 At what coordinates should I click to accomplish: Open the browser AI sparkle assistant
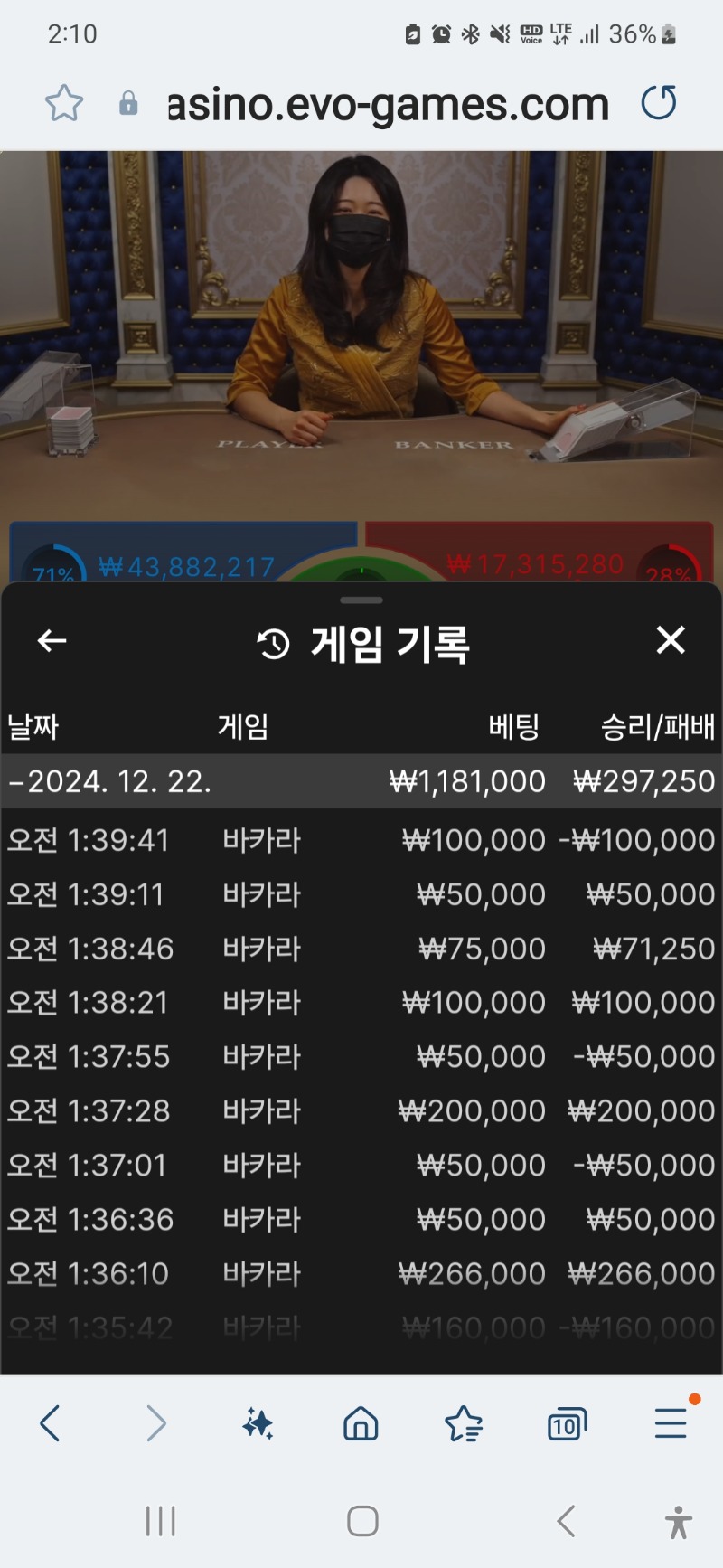point(258,1423)
